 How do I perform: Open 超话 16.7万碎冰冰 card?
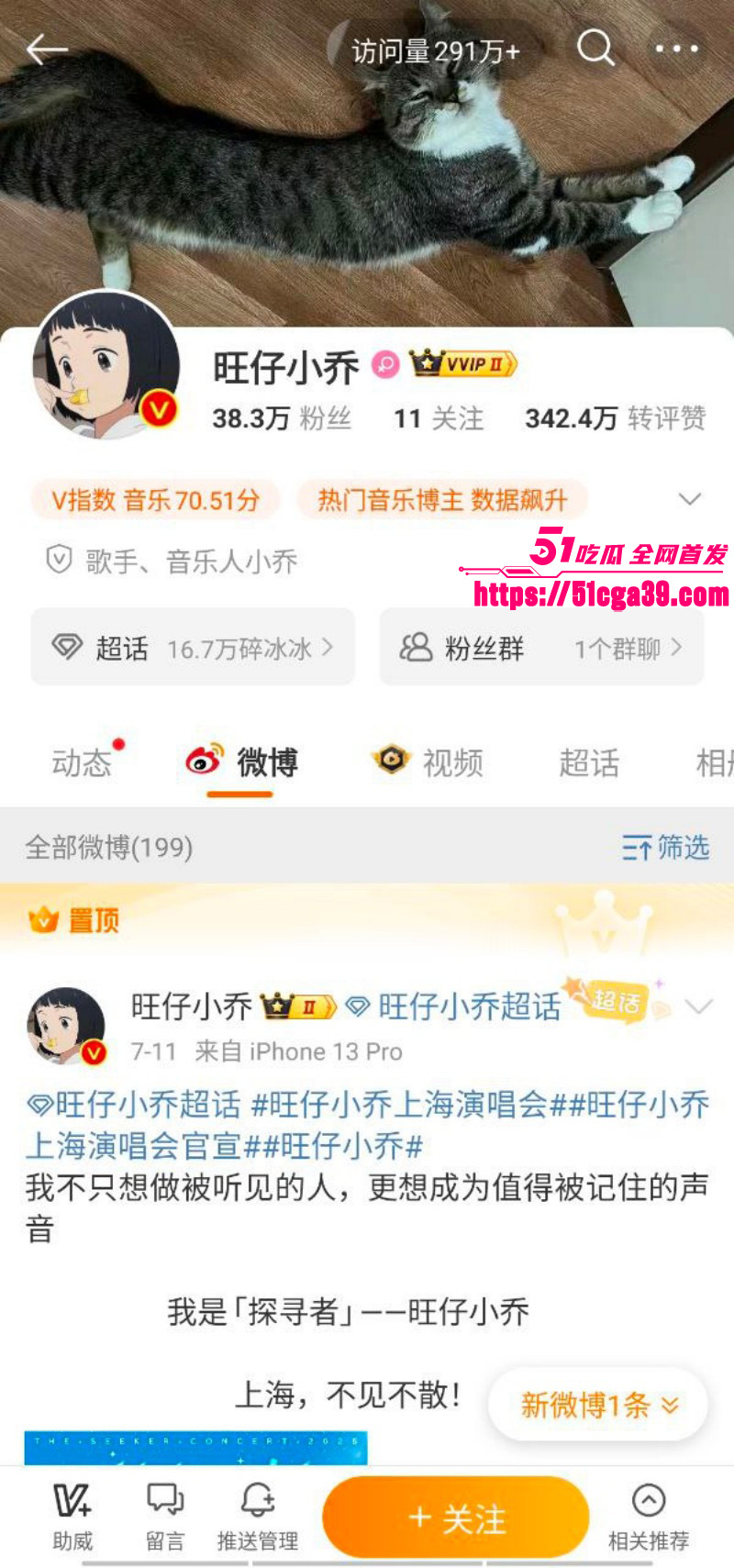click(193, 648)
